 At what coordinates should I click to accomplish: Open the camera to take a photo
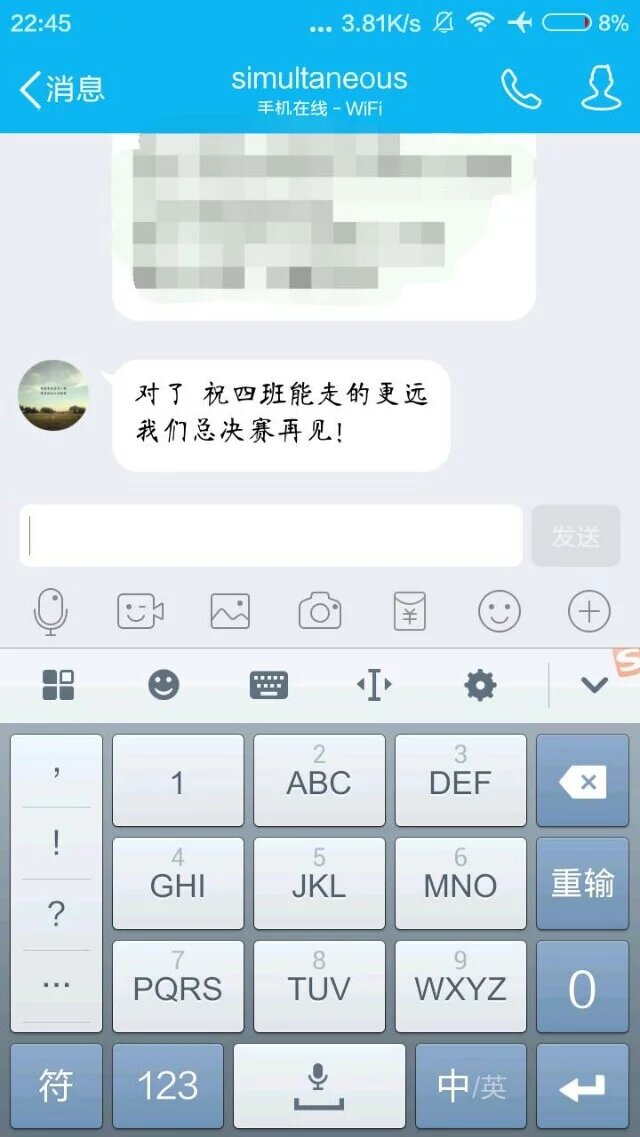pos(320,611)
